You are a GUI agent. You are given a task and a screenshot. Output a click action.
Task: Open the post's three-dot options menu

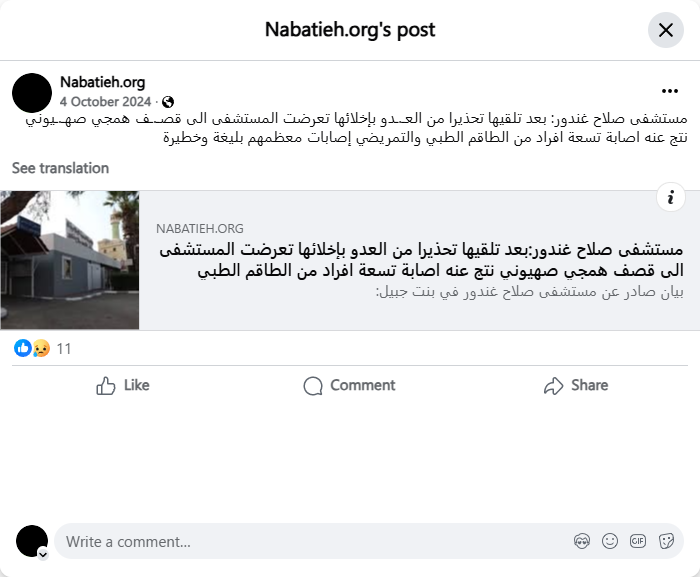point(670,90)
